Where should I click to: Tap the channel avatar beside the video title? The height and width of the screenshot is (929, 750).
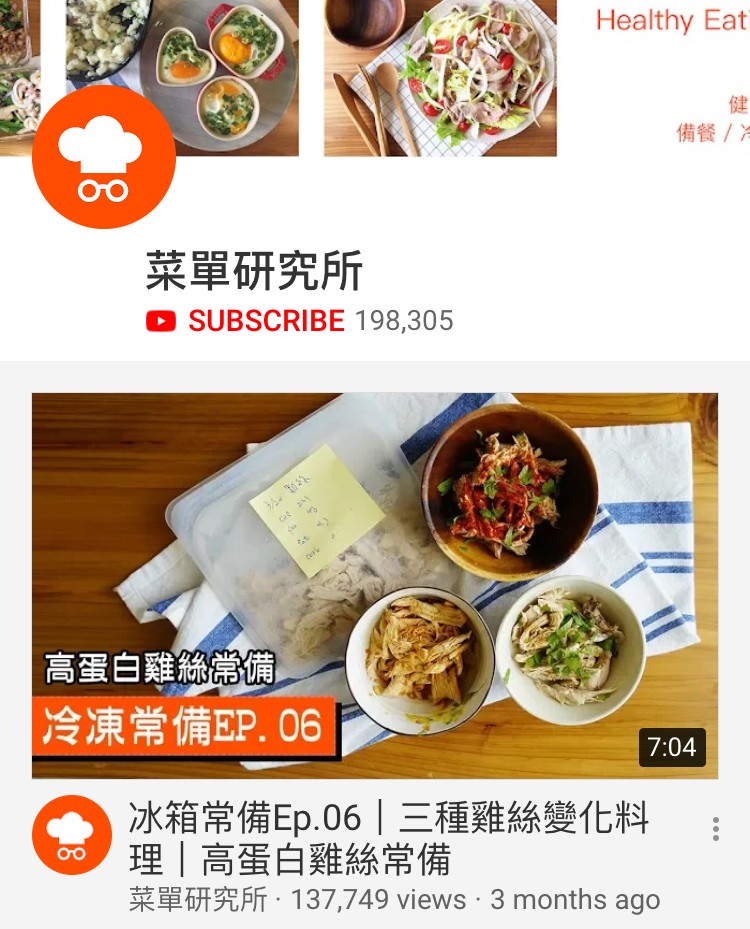(x=71, y=835)
